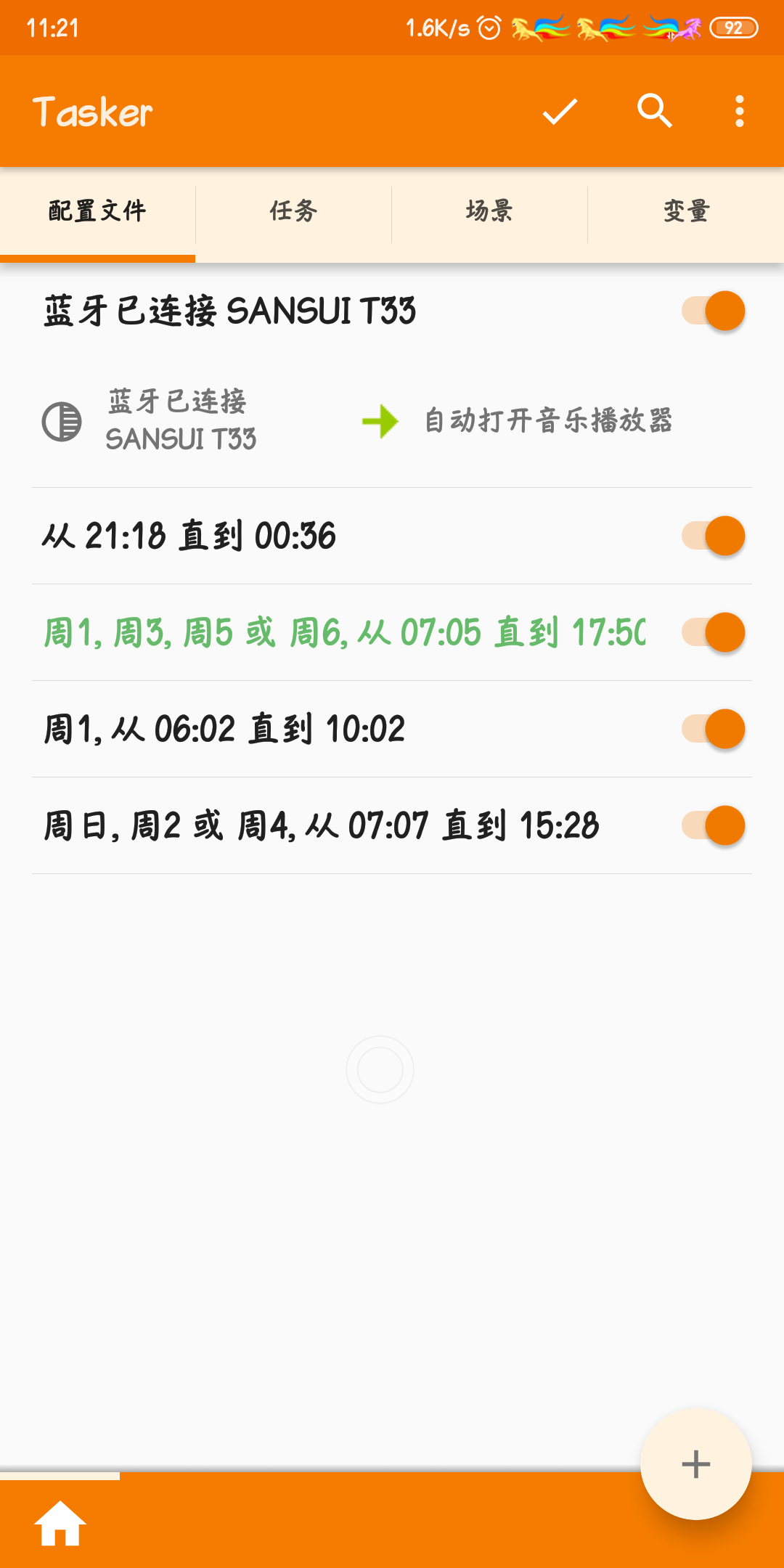Switch to the 变量 tab

tap(686, 211)
